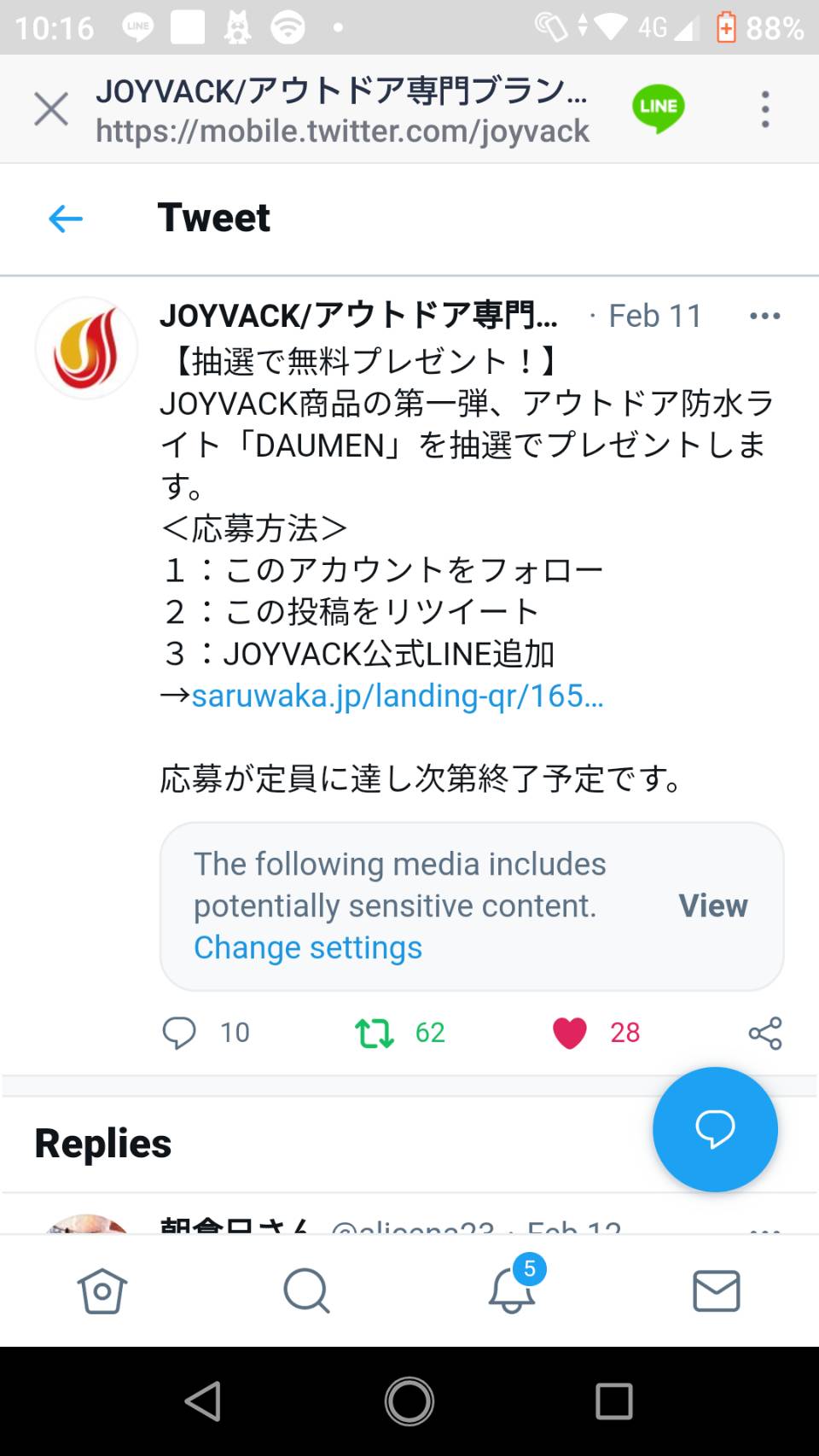819x1456 pixels.
Task: Unlike the tweet via heart icon
Action: tap(570, 1033)
